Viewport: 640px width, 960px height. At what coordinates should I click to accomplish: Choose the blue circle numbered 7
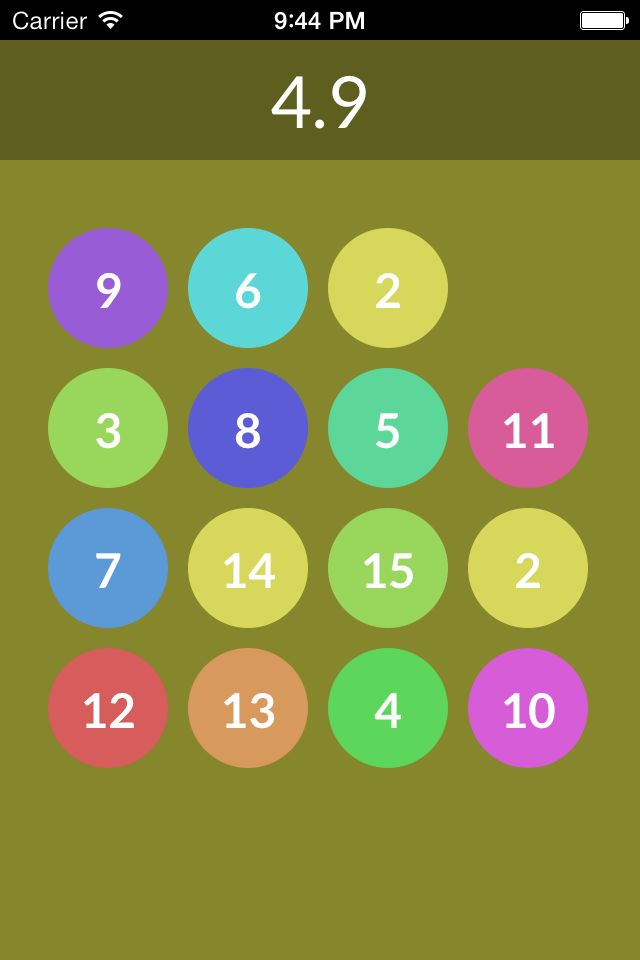tap(108, 568)
